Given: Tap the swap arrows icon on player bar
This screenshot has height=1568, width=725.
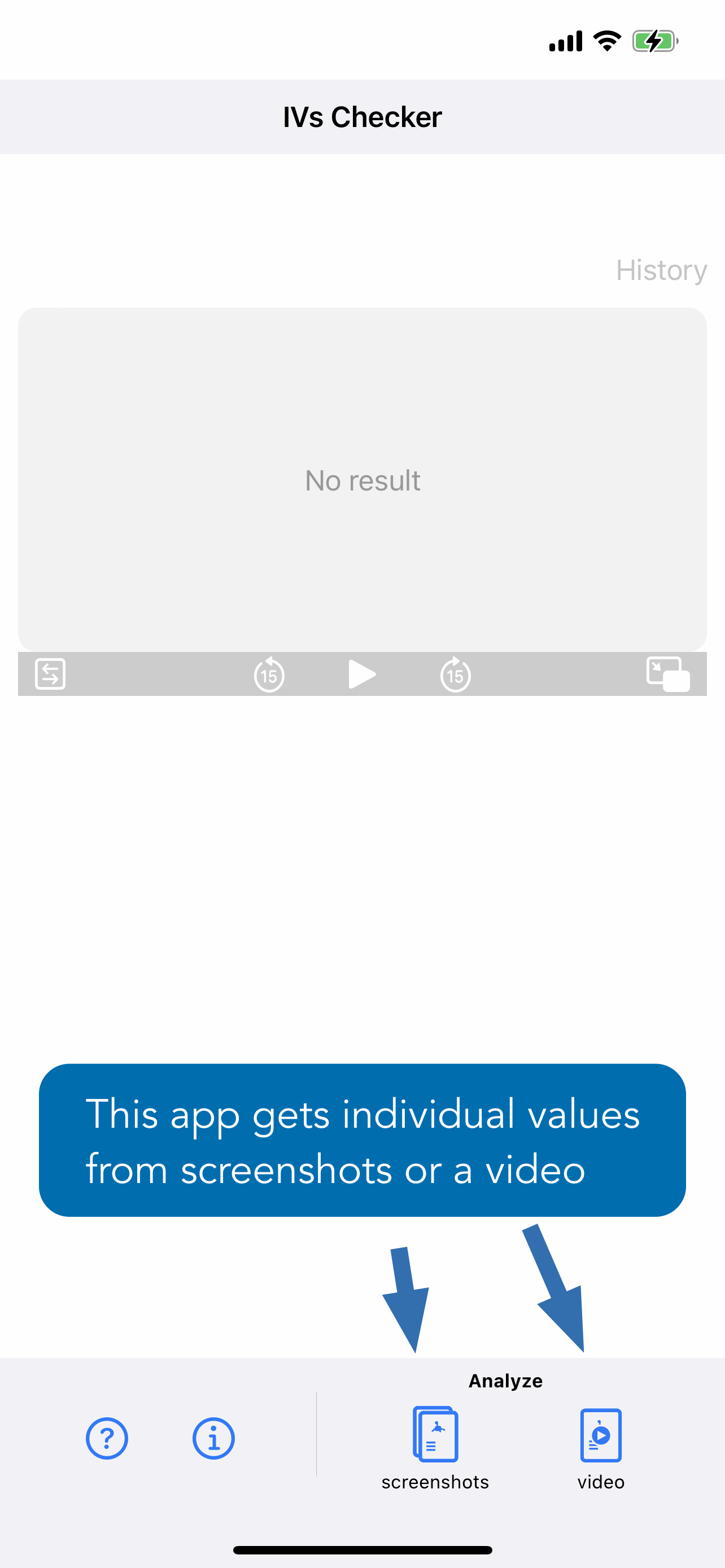Looking at the screenshot, I should [x=50, y=674].
